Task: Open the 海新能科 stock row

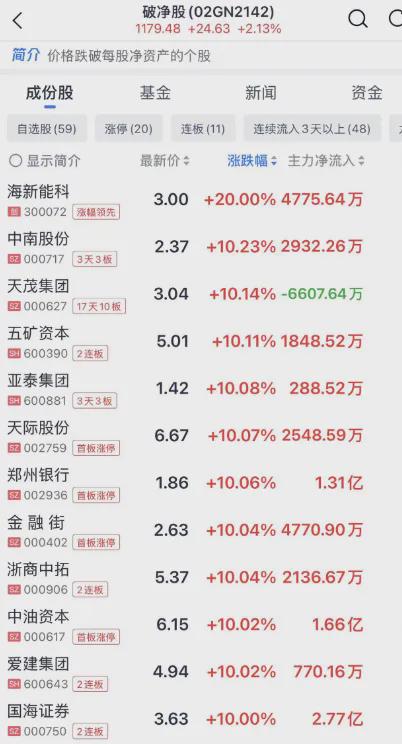Action: coord(201,200)
